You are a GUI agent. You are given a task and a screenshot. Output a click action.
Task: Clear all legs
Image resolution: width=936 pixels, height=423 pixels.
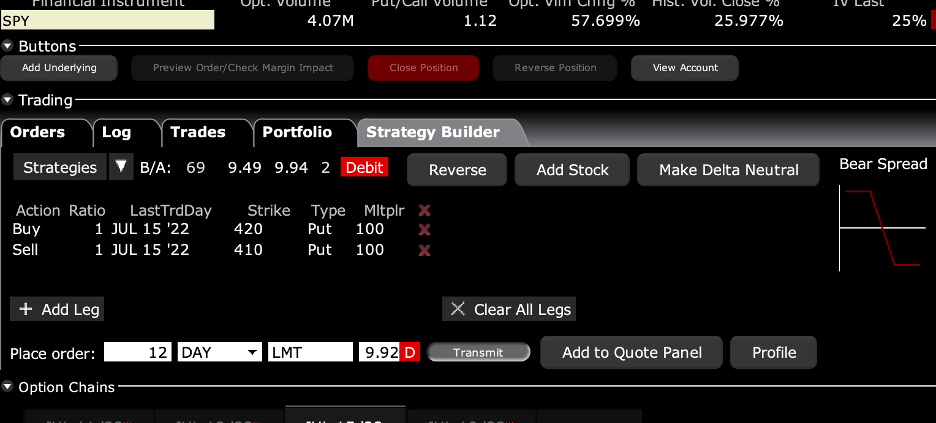[x=509, y=310]
